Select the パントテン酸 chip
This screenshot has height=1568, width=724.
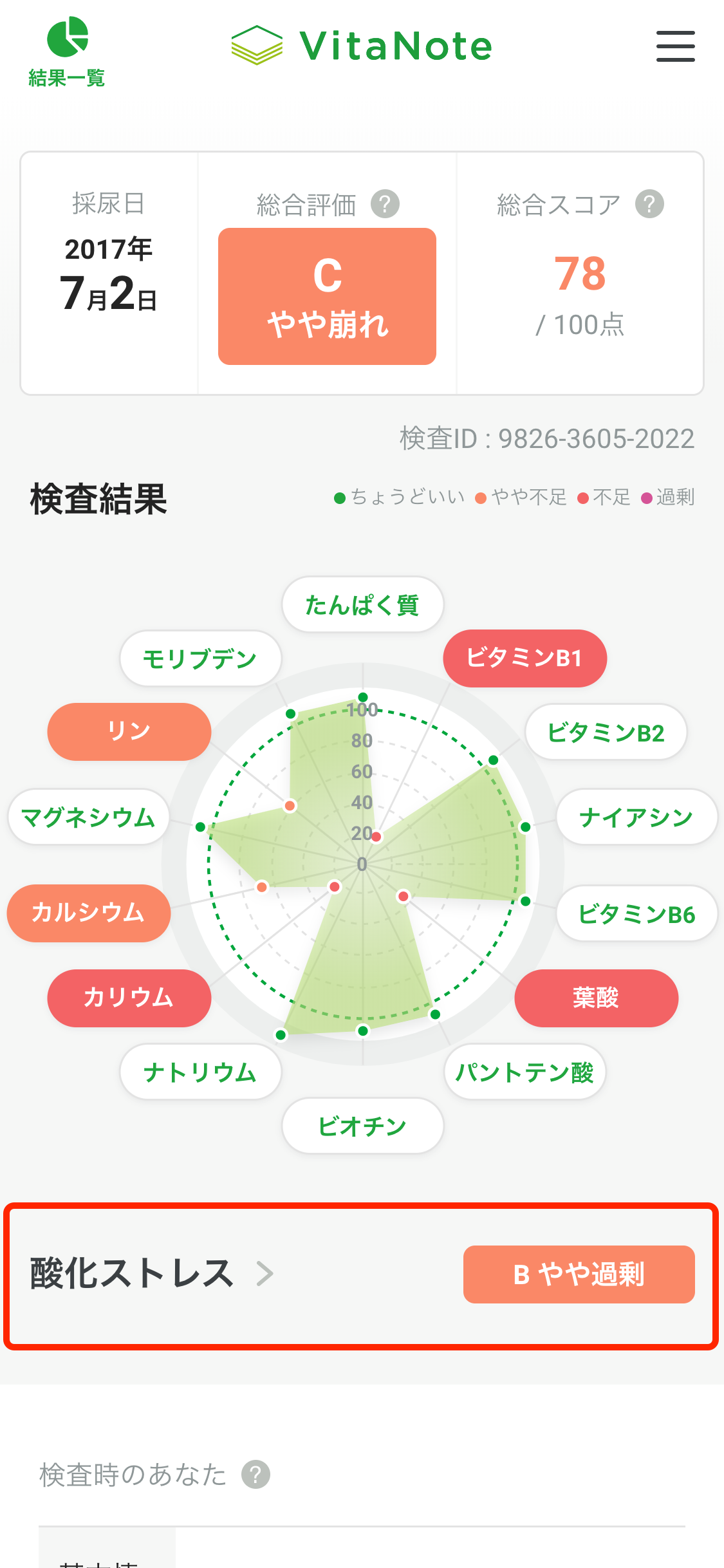click(524, 1072)
